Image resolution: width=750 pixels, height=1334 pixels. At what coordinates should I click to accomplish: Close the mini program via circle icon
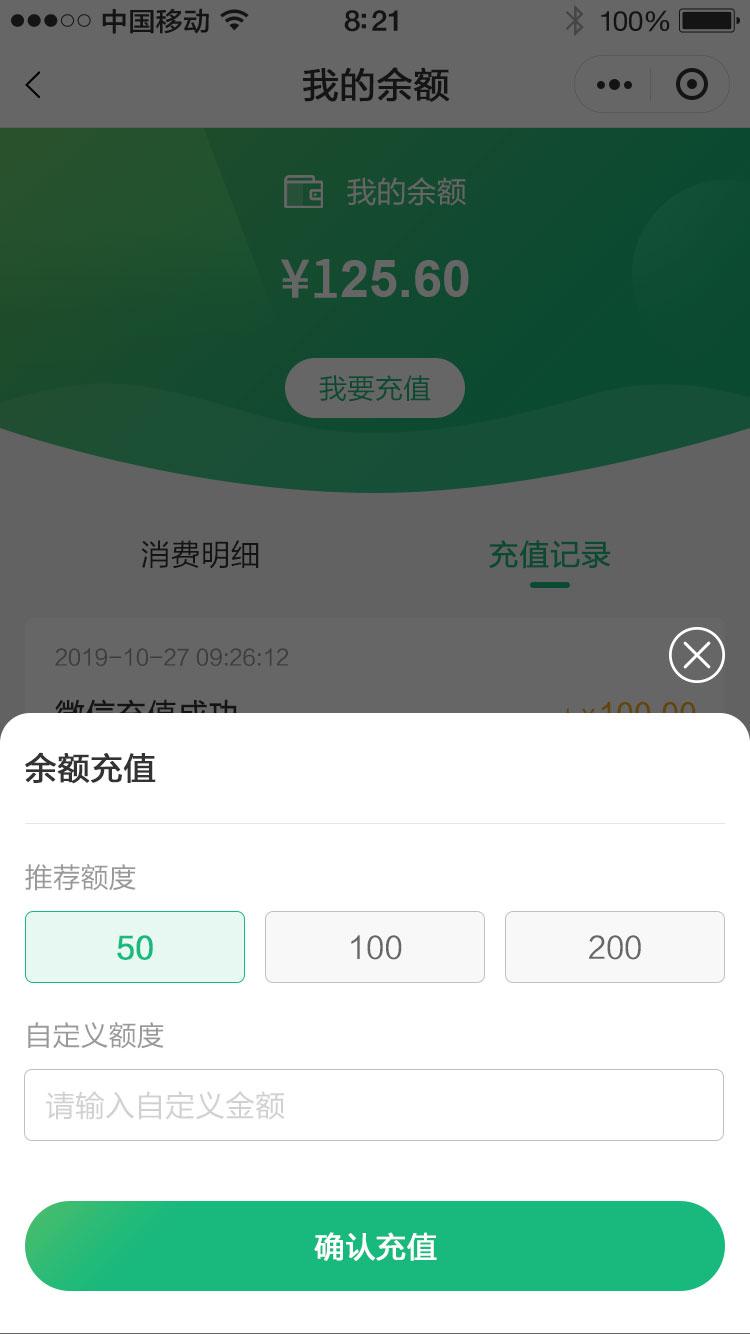(x=691, y=85)
